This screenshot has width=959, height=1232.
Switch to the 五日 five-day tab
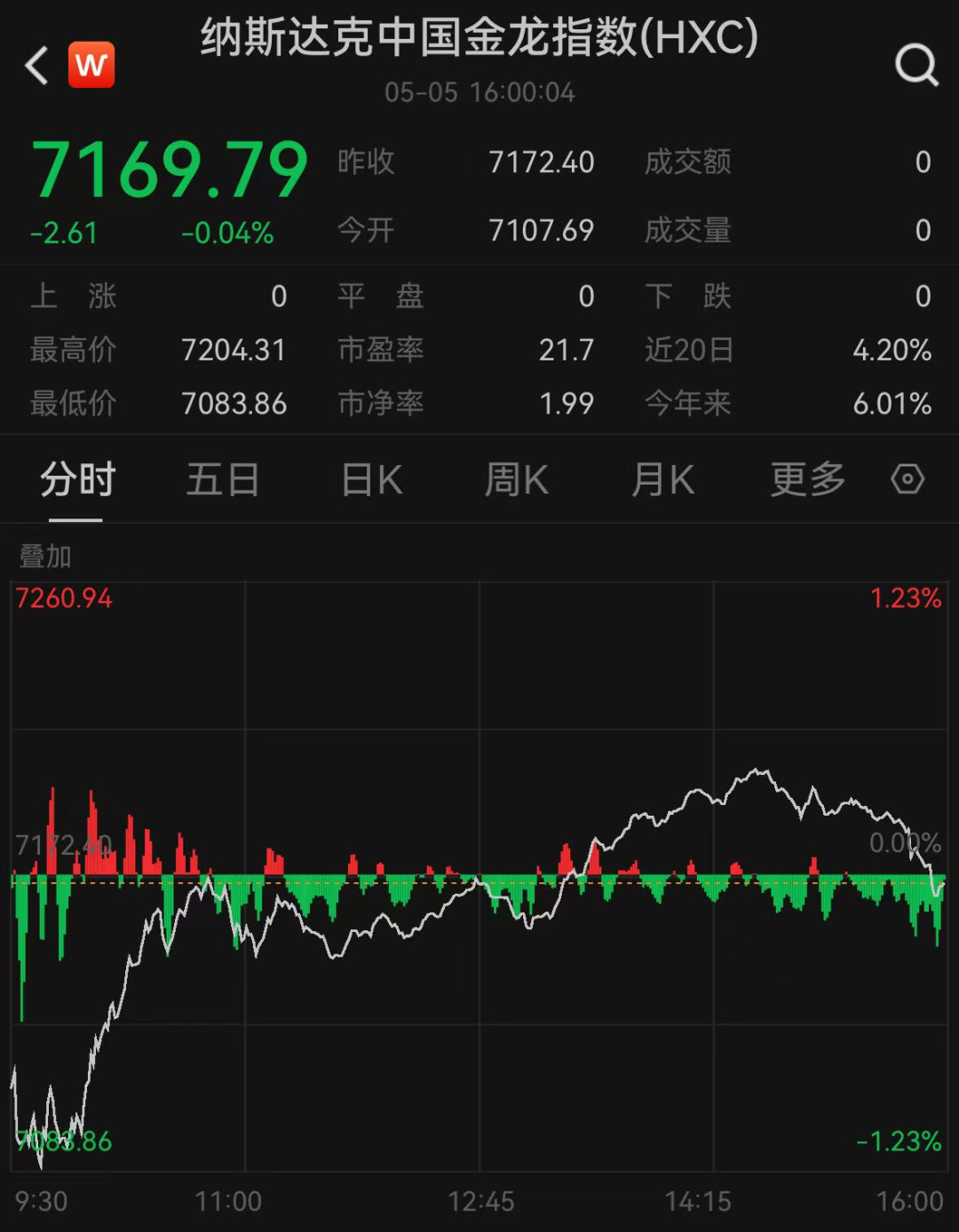[222, 480]
